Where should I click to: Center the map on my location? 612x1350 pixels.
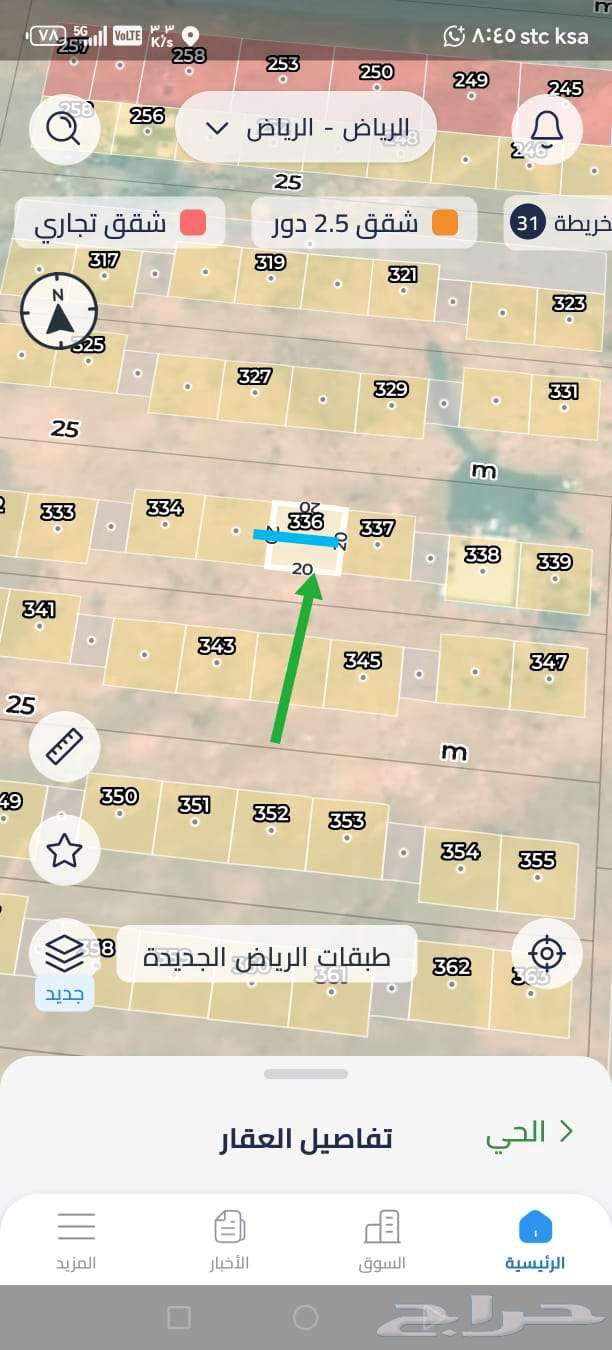point(546,954)
